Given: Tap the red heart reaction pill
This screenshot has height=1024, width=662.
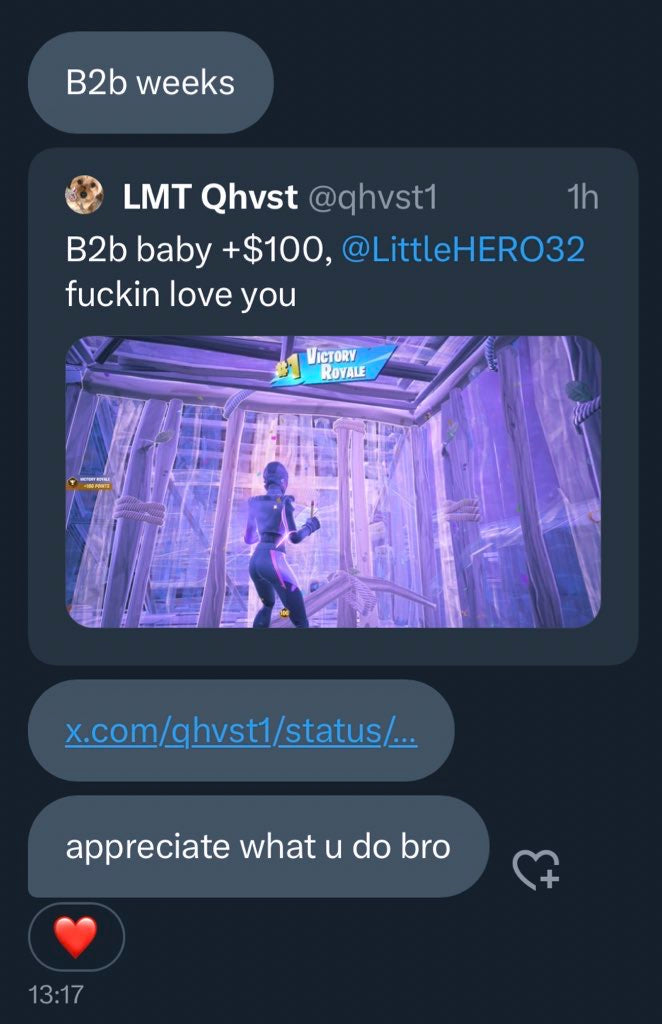Looking at the screenshot, I should (x=76, y=937).
